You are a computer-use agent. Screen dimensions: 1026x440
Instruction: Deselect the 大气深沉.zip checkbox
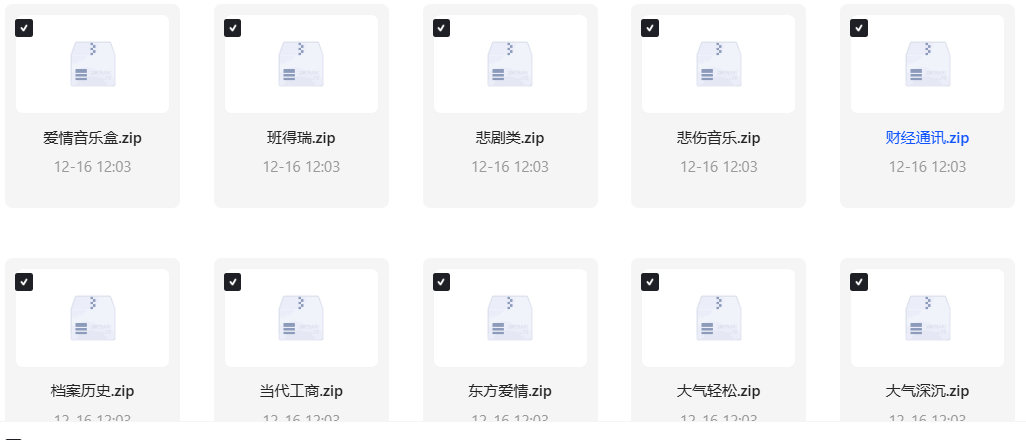click(x=859, y=282)
